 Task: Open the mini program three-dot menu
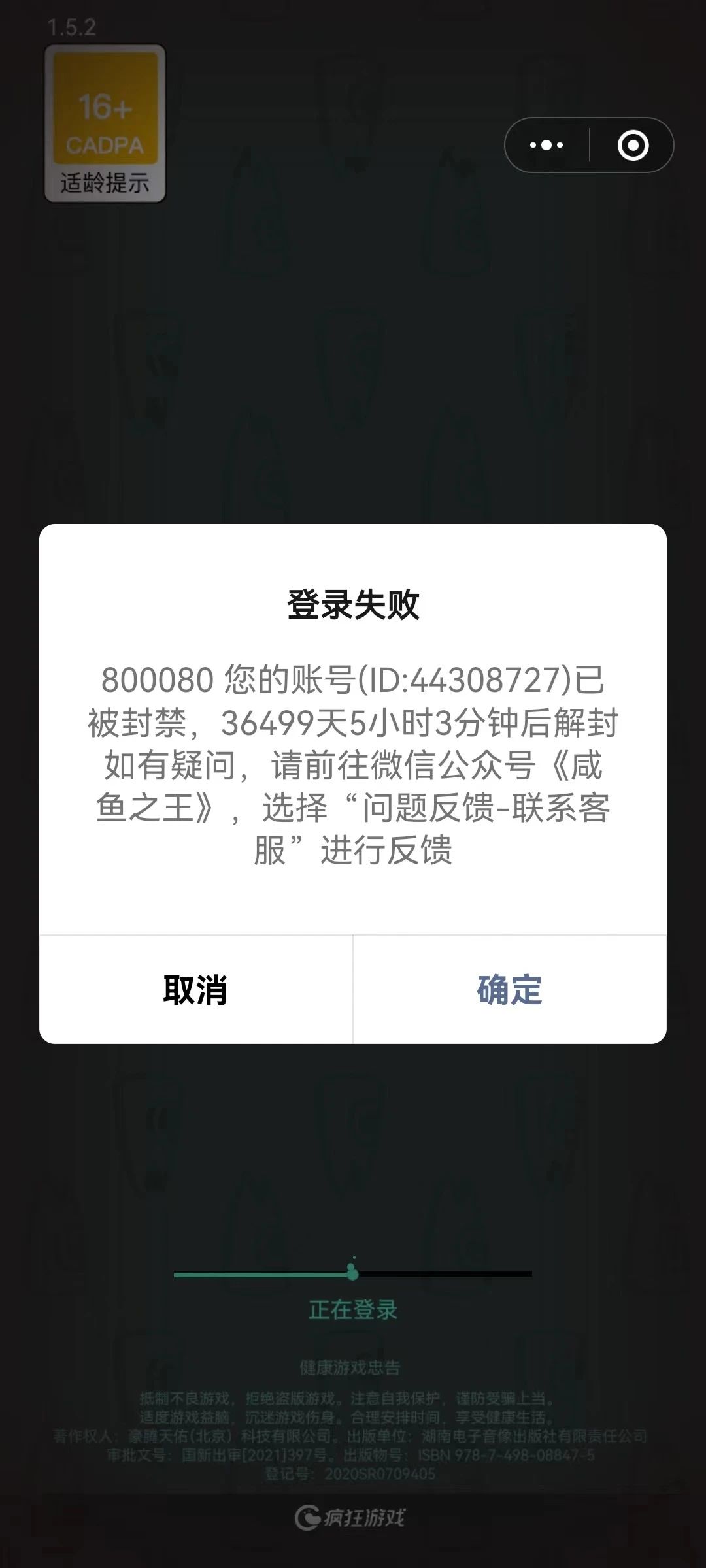pos(546,145)
